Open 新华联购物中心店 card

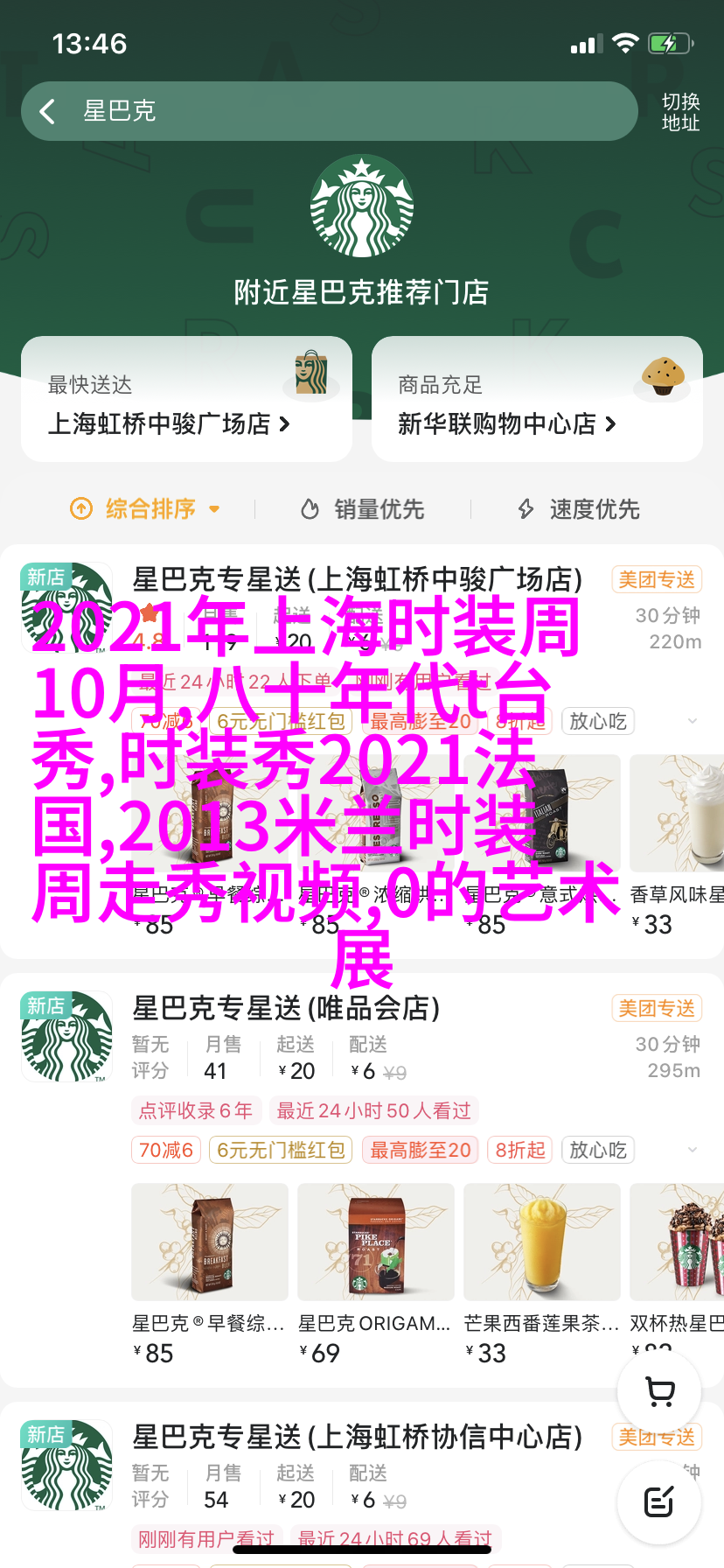[536, 399]
